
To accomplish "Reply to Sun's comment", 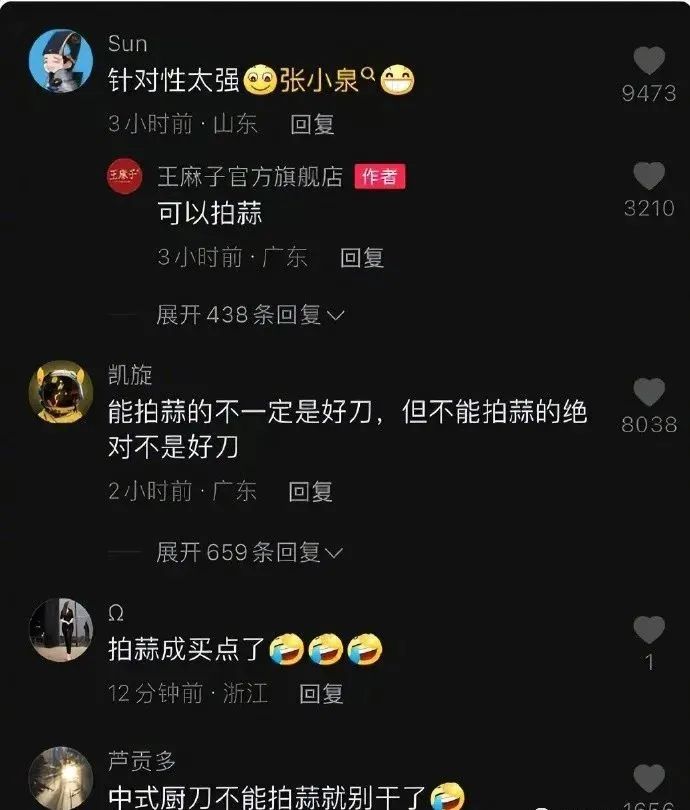I will click(x=312, y=125).
